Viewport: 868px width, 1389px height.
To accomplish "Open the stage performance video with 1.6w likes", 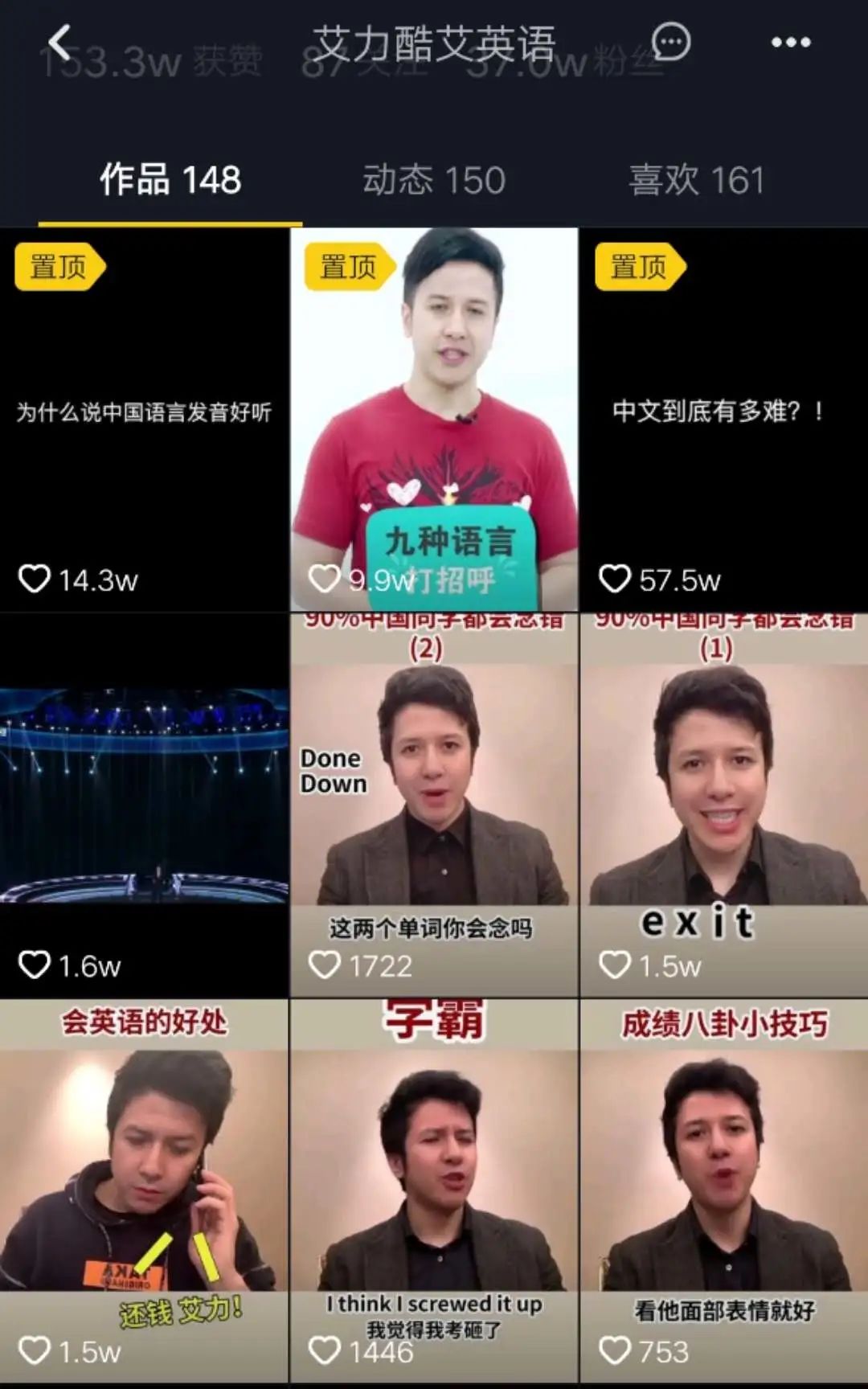I will pyautogui.click(x=145, y=805).
